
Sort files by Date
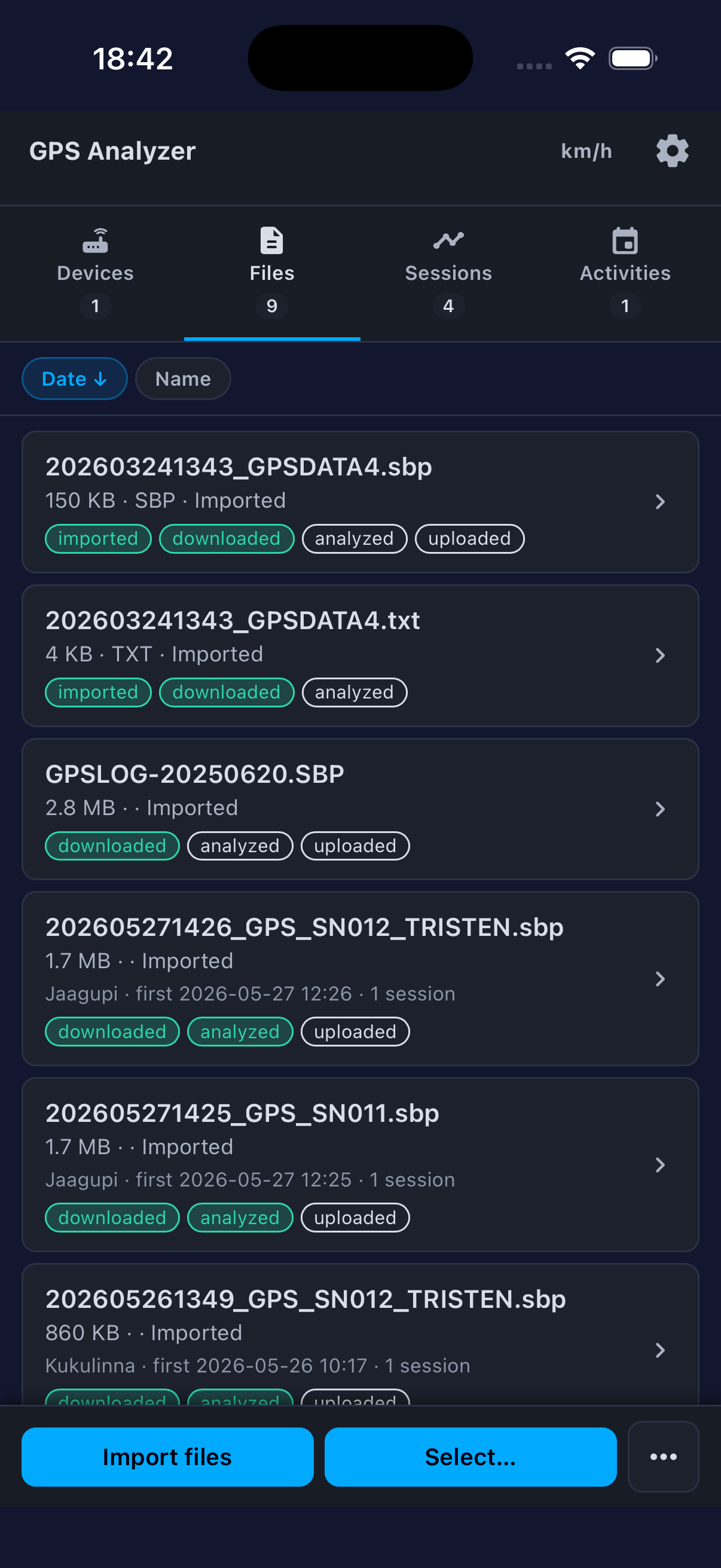74,379
